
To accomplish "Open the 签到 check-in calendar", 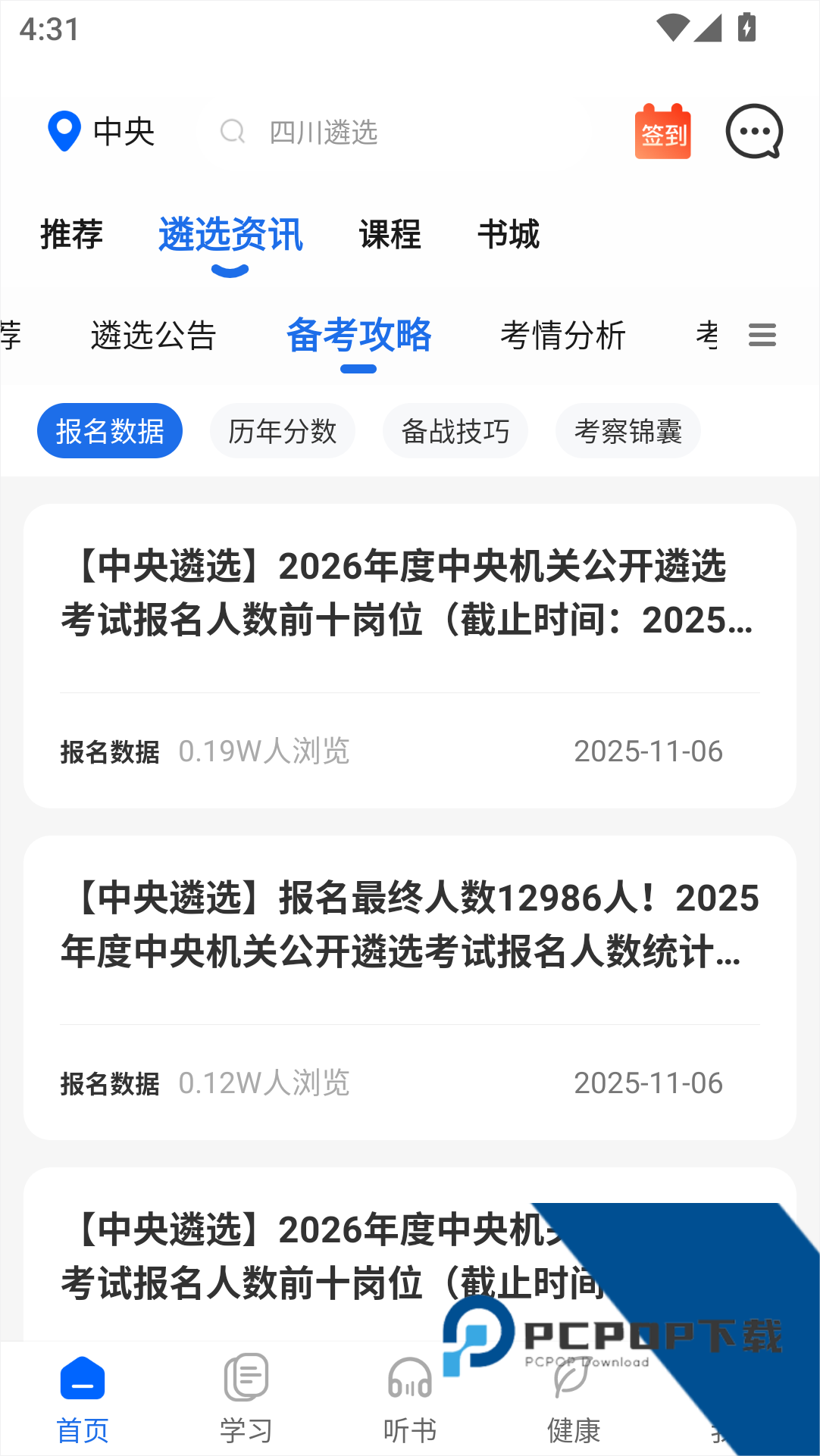I will (x=662, y=132).
